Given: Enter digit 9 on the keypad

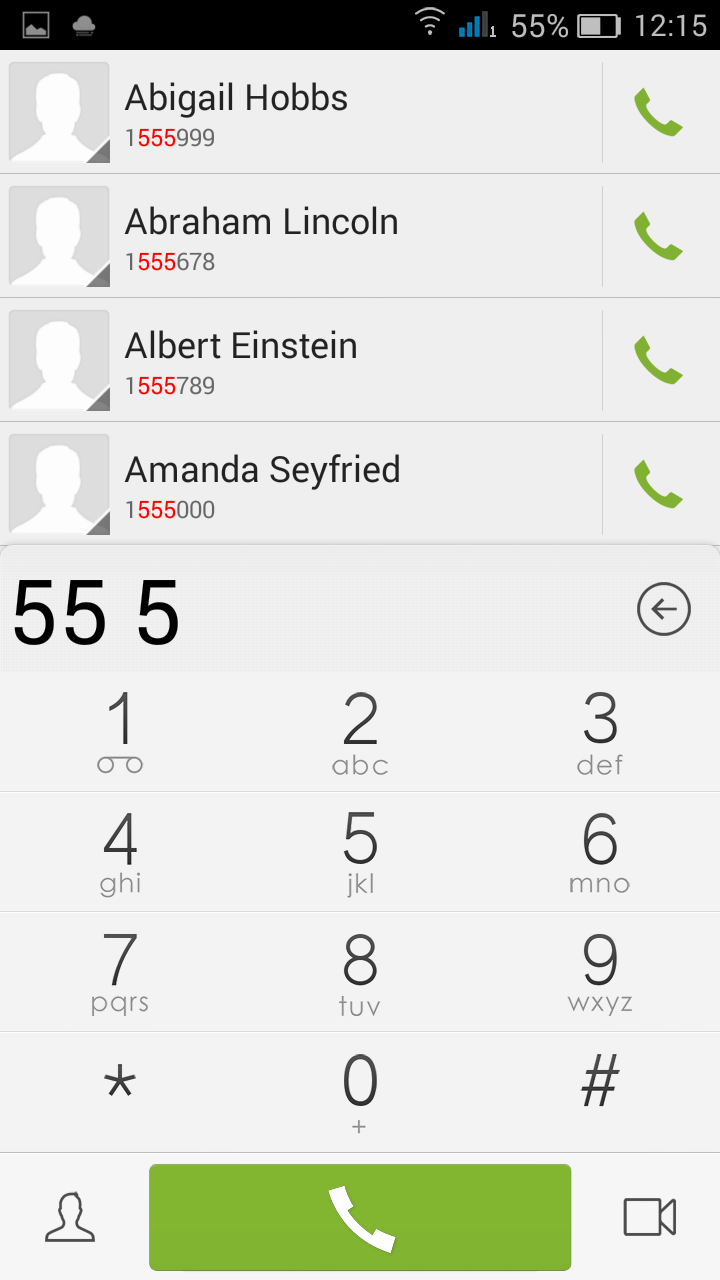Looking at the screenshot, I should [x=600, y=972].
